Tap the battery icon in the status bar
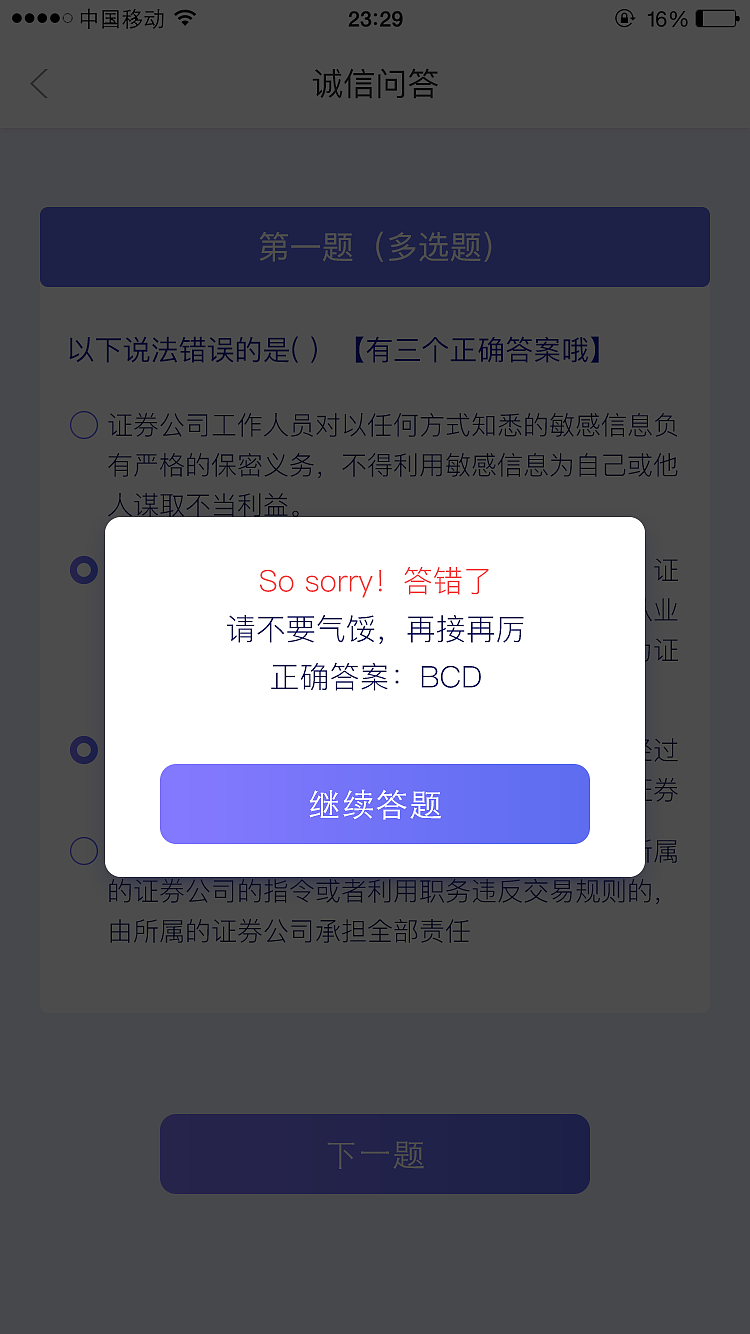 (716, 17)
